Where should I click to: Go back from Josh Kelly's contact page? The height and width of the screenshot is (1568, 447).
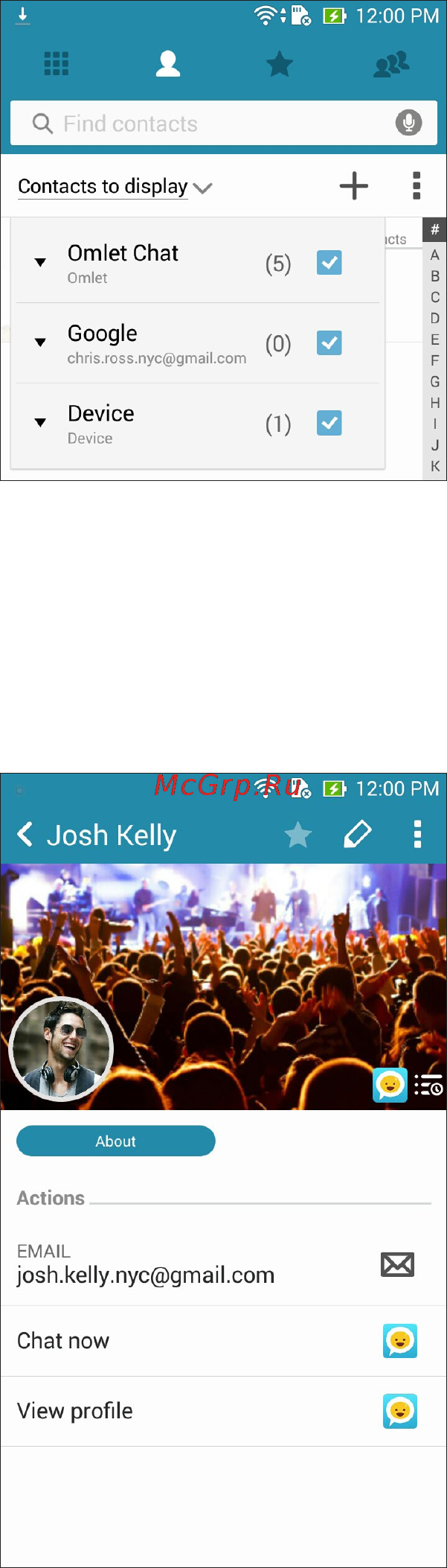tap(25, 835)
